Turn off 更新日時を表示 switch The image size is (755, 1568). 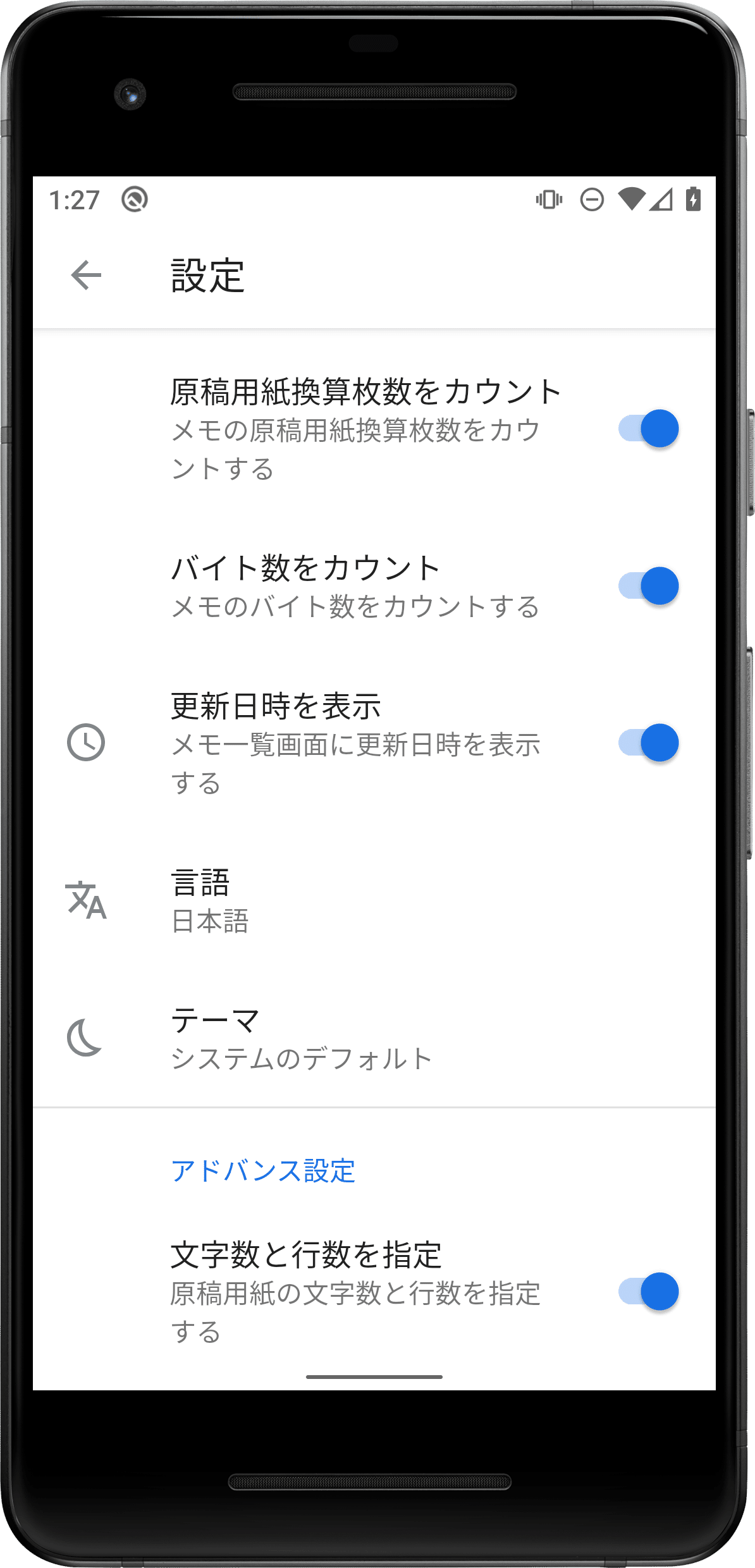coord(648,743)
